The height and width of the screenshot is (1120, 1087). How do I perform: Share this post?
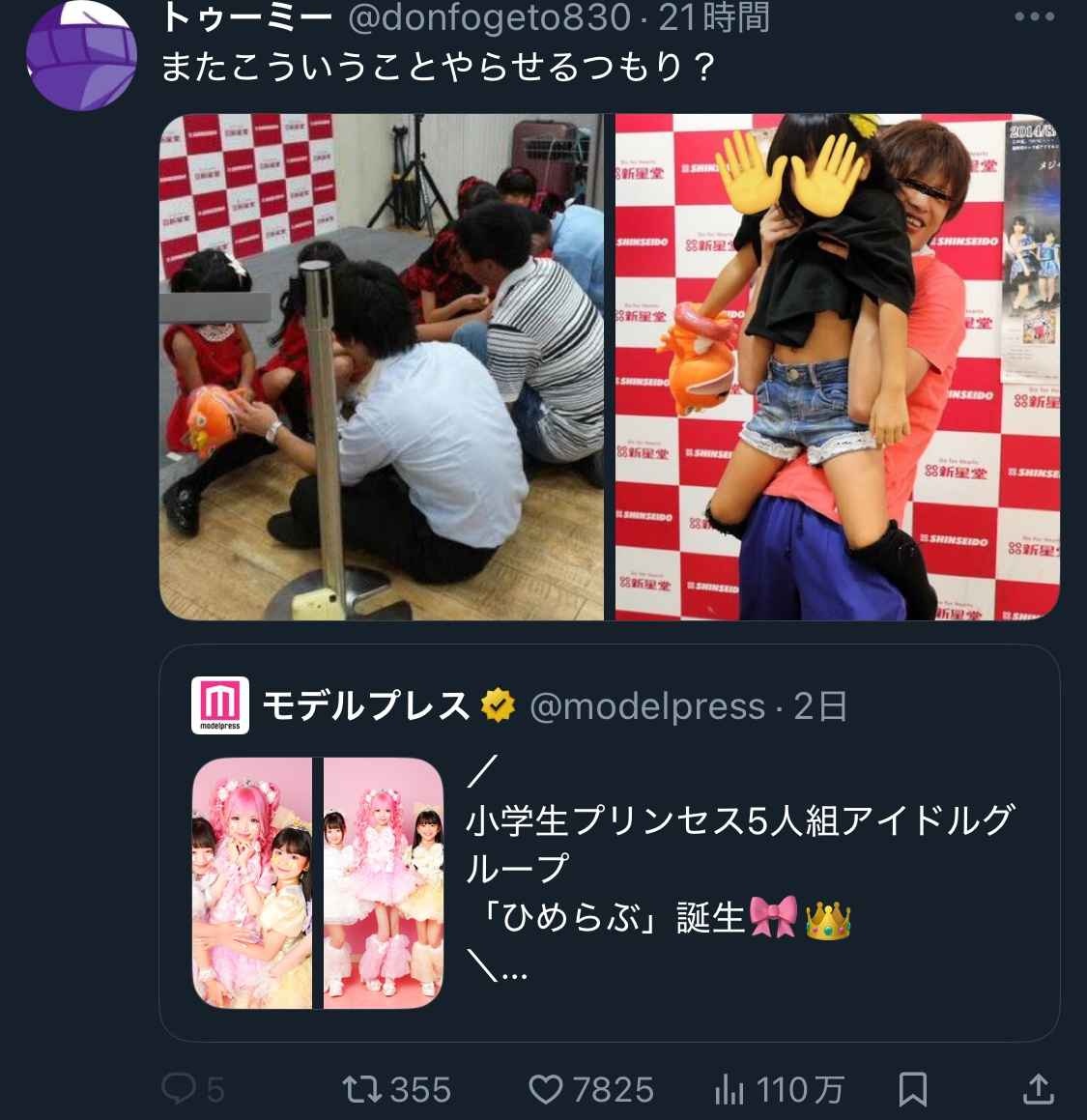[x=1038, y=1090]
